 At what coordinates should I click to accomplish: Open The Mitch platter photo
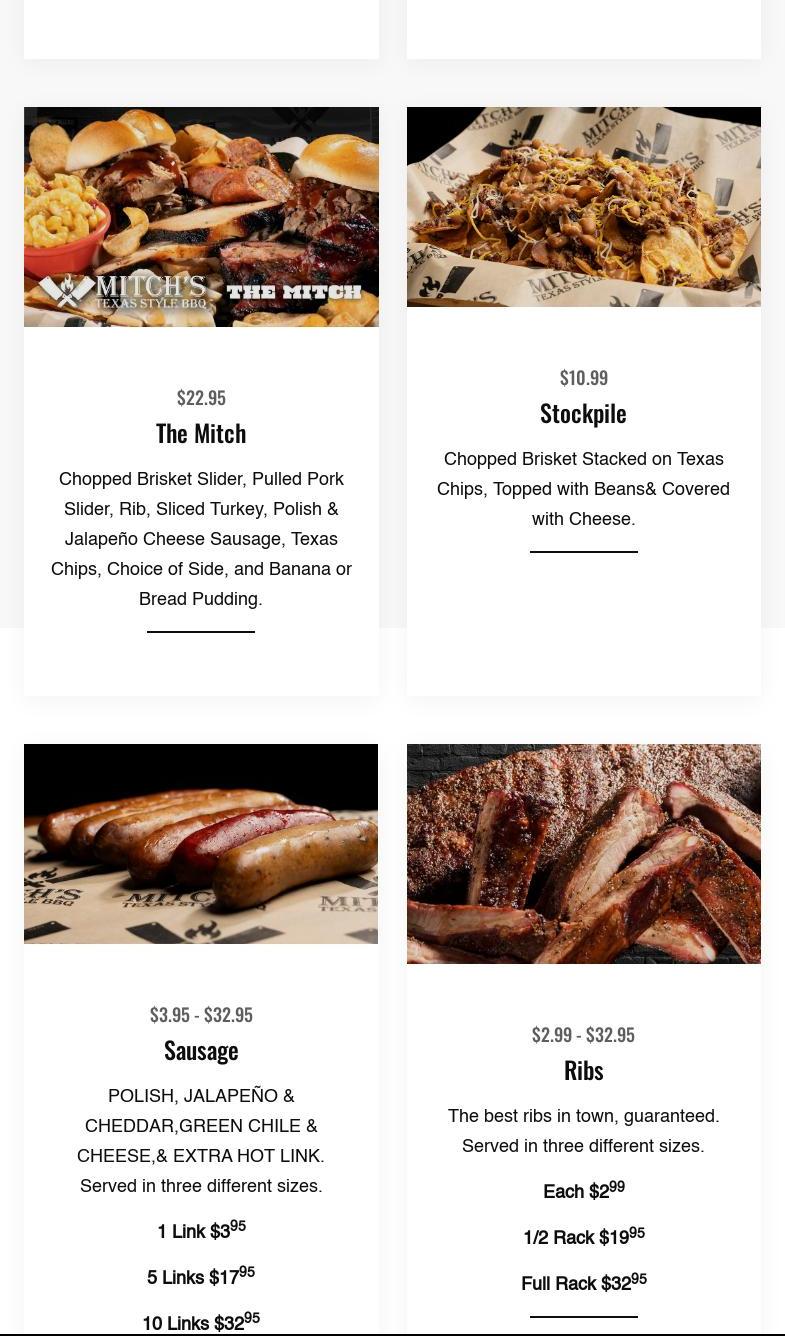201,217
